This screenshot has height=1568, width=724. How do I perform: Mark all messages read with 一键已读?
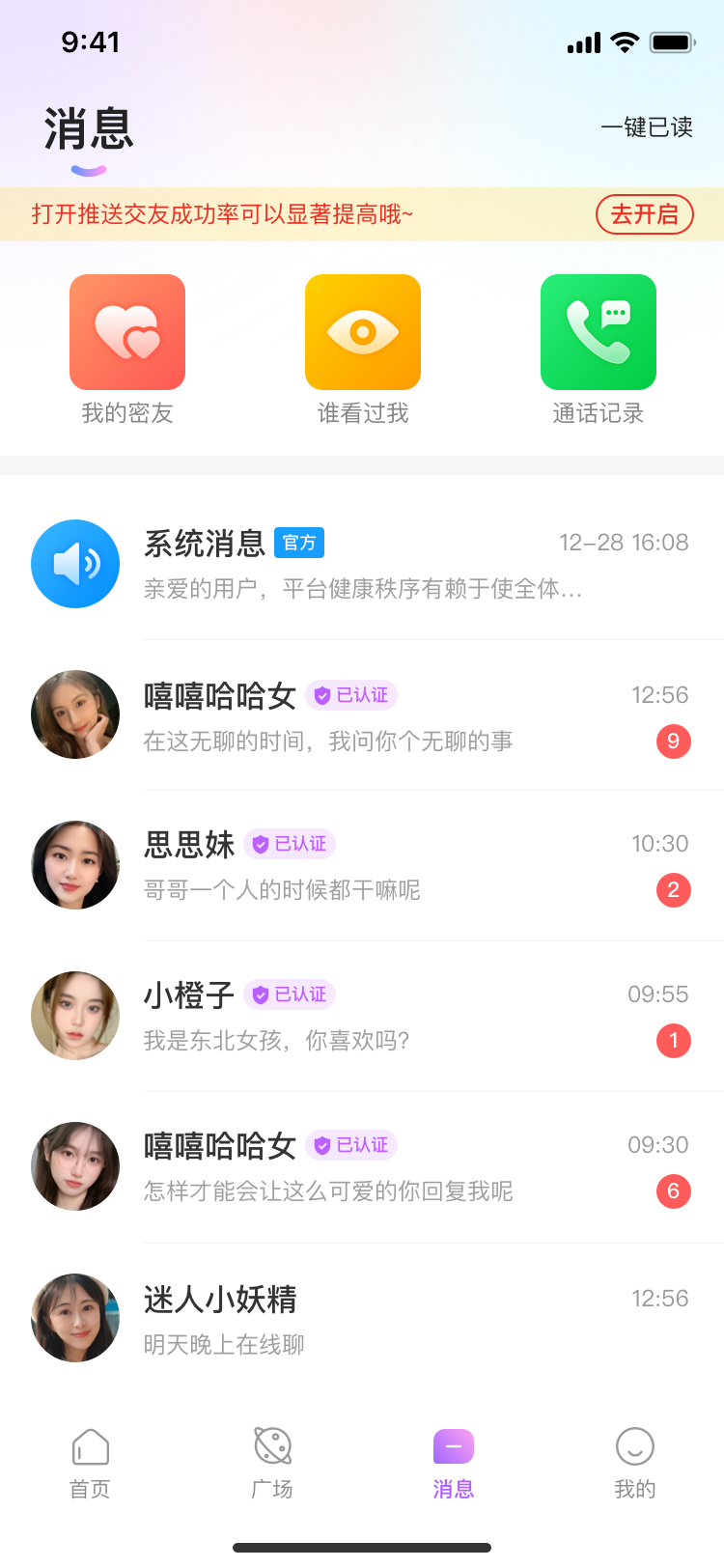coord(646,127)
